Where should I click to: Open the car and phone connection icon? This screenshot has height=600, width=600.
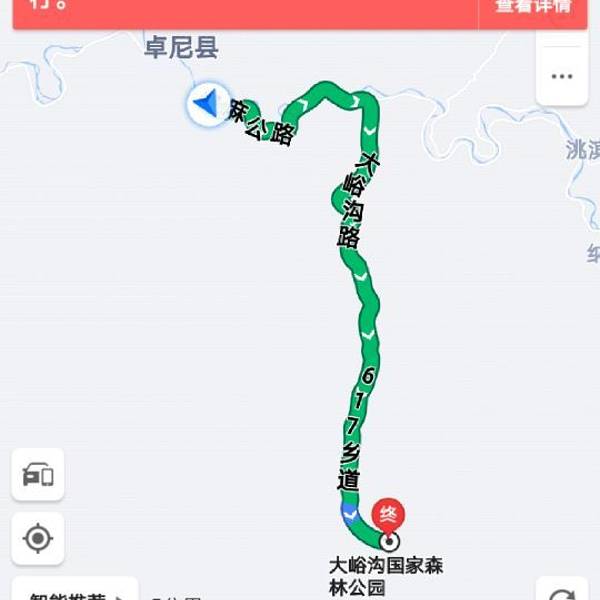[x=38, y=474]
